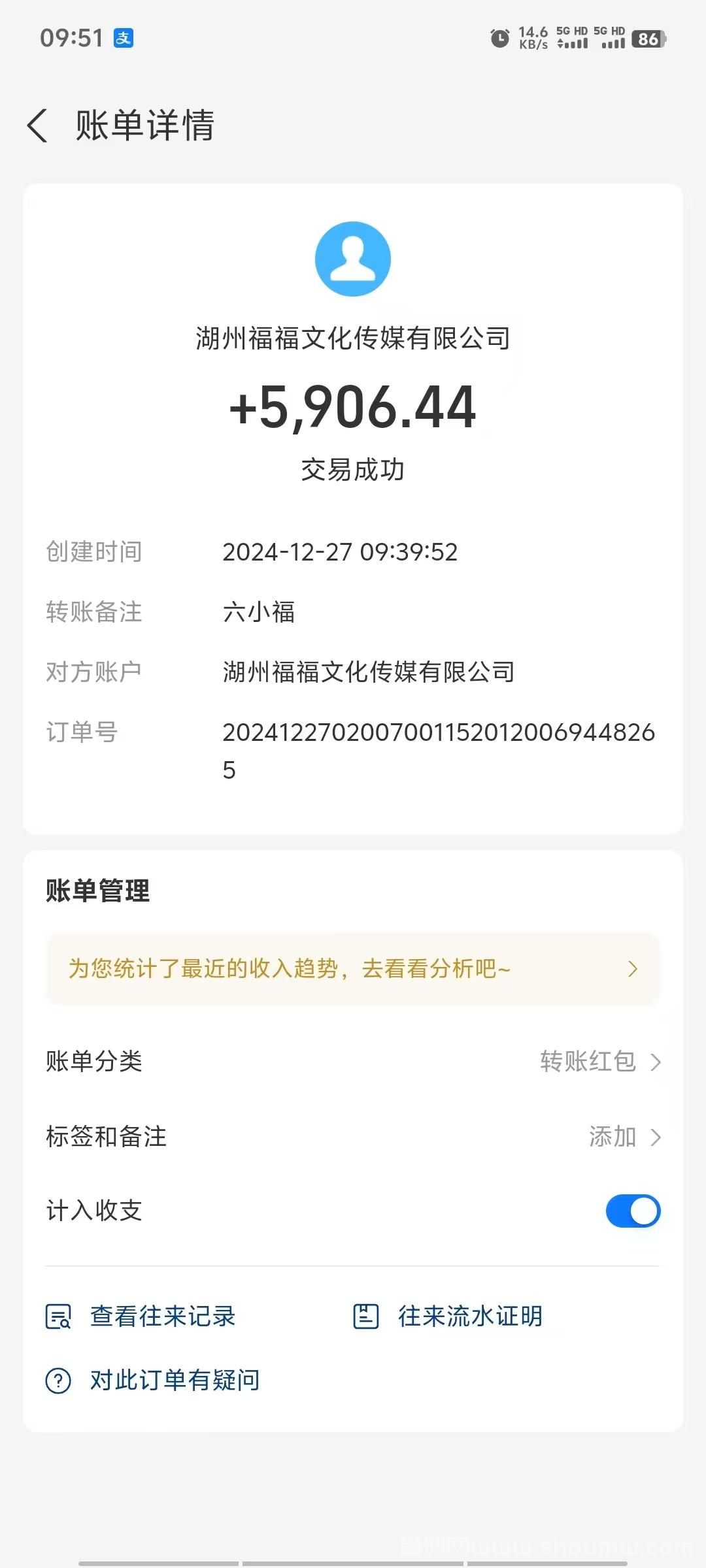Change the 账单分类 category 转账红包
Viewport: 706px width, 1568px height.
[353, 1062]
